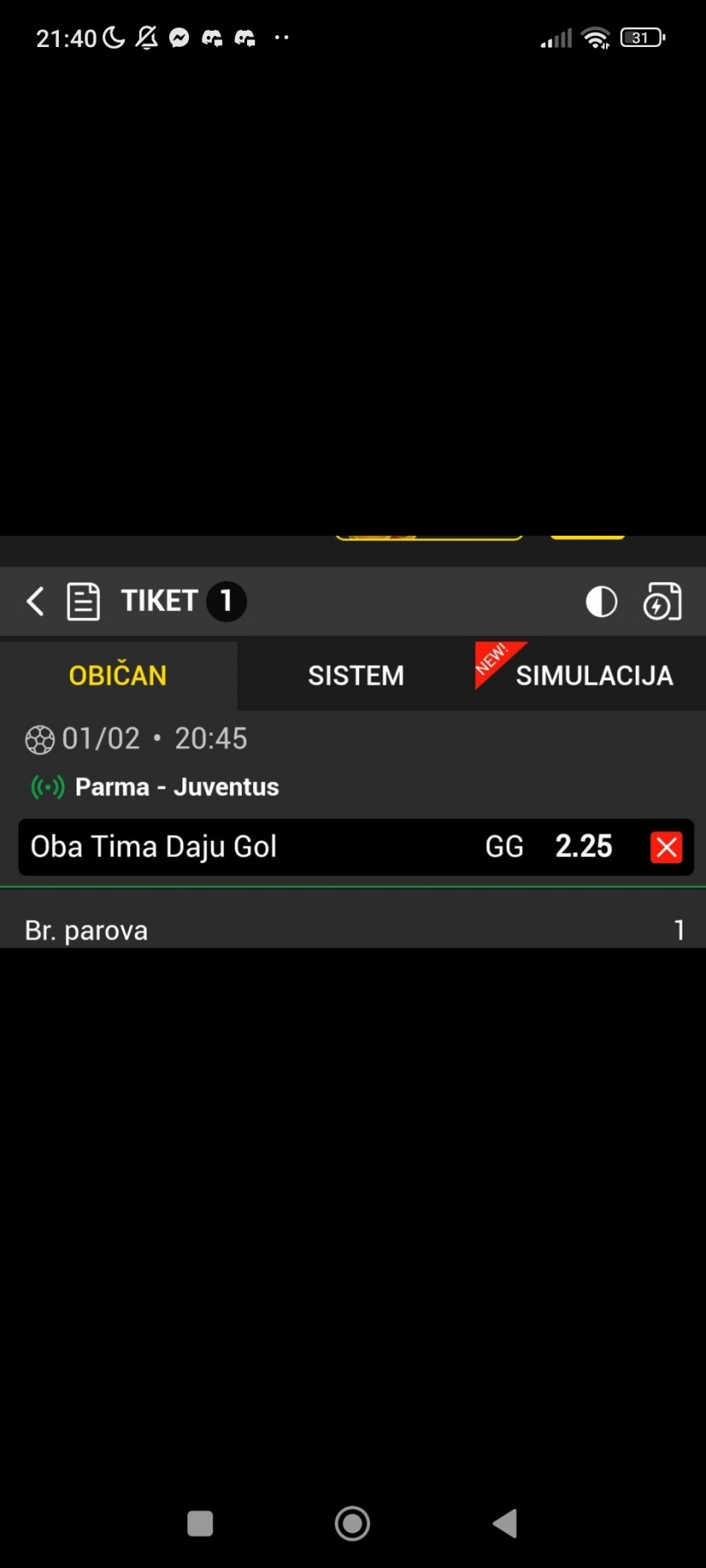Open the Parma - Juventus match
Image resolution: width=706 pixels, height=1568 pixels.
pyautogui.click(x=176, y=787)
